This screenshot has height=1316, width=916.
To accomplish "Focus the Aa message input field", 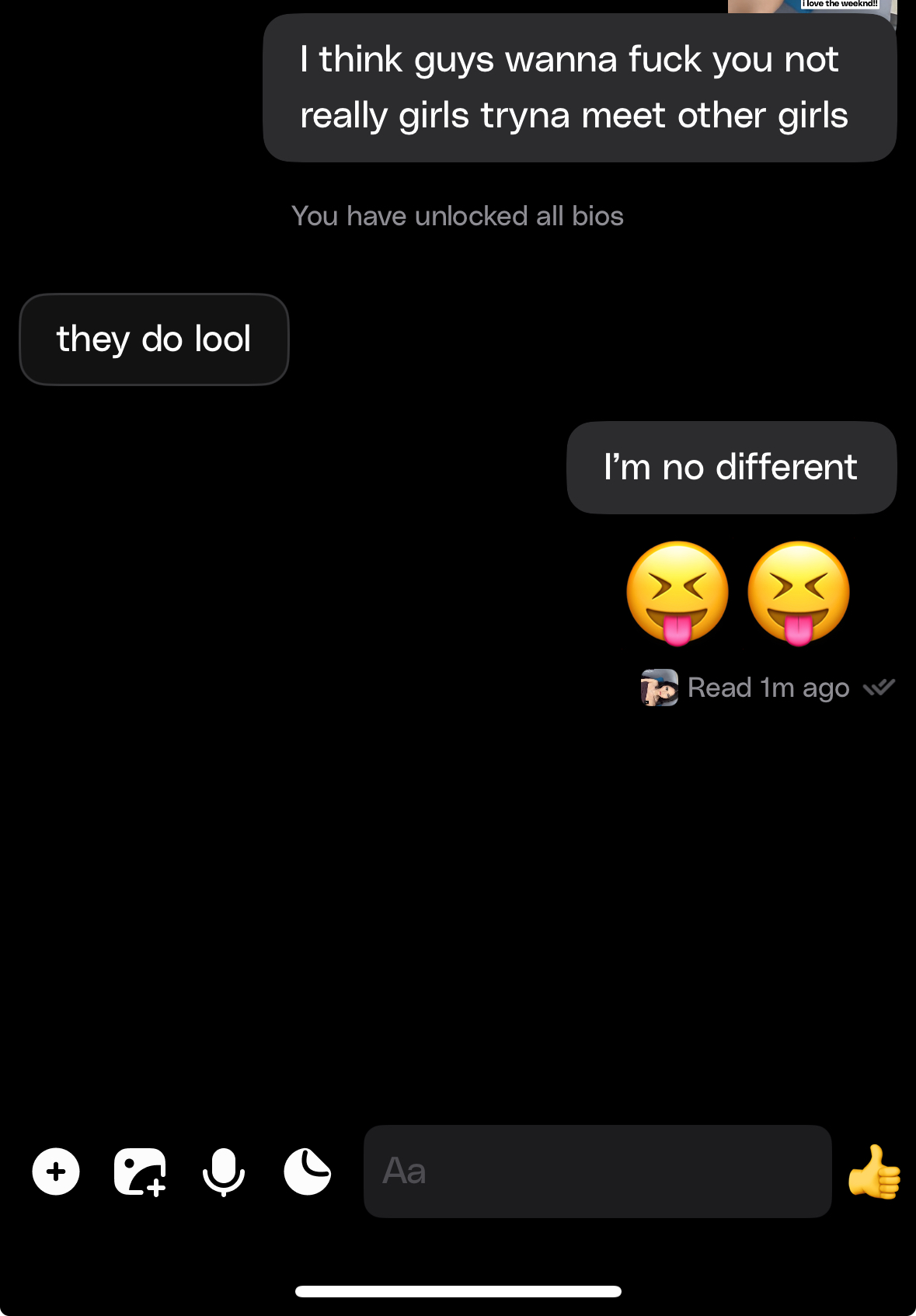I will pos(597,1172).
